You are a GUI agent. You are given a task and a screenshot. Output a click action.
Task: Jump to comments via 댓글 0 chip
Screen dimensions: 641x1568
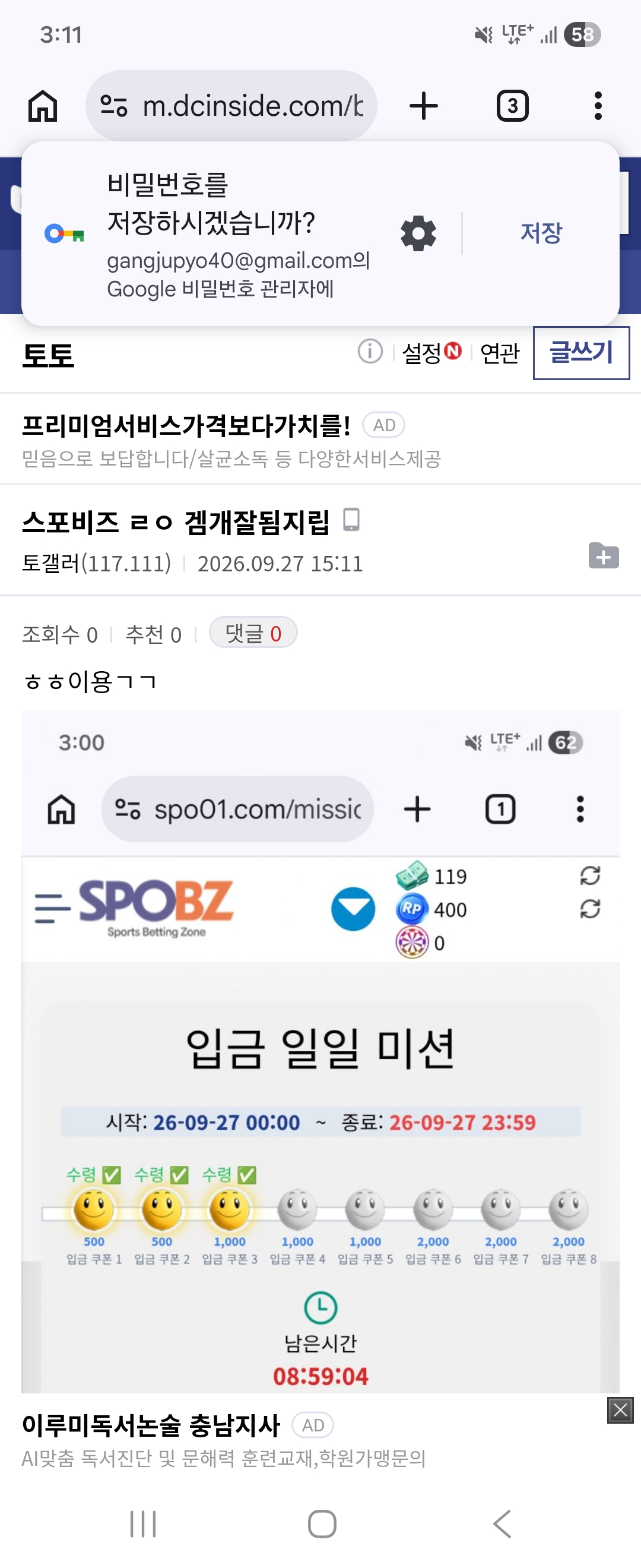click(x=253, y=633)
